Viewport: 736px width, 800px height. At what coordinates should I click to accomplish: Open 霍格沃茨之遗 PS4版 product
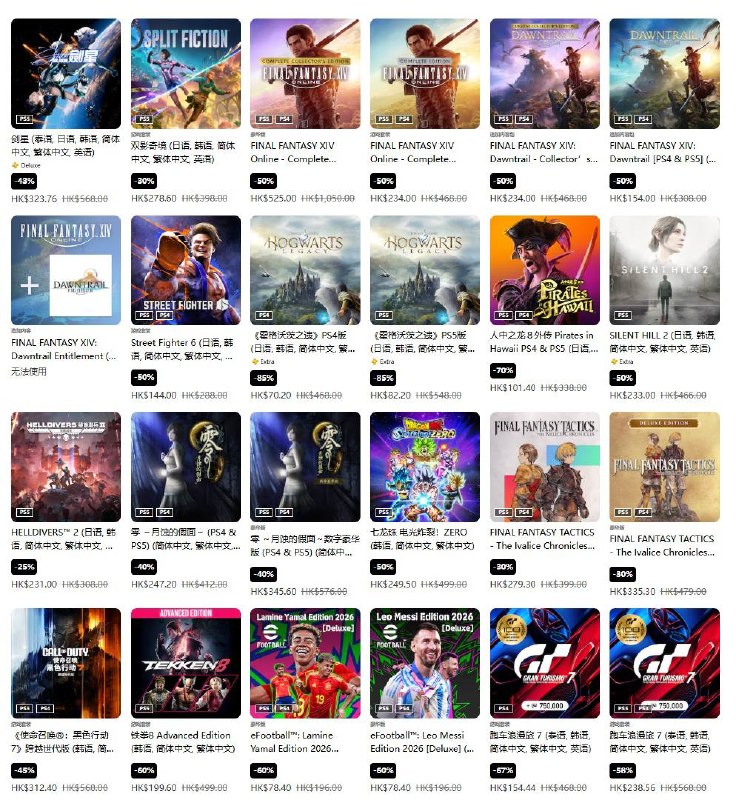[x=305, y=270]
